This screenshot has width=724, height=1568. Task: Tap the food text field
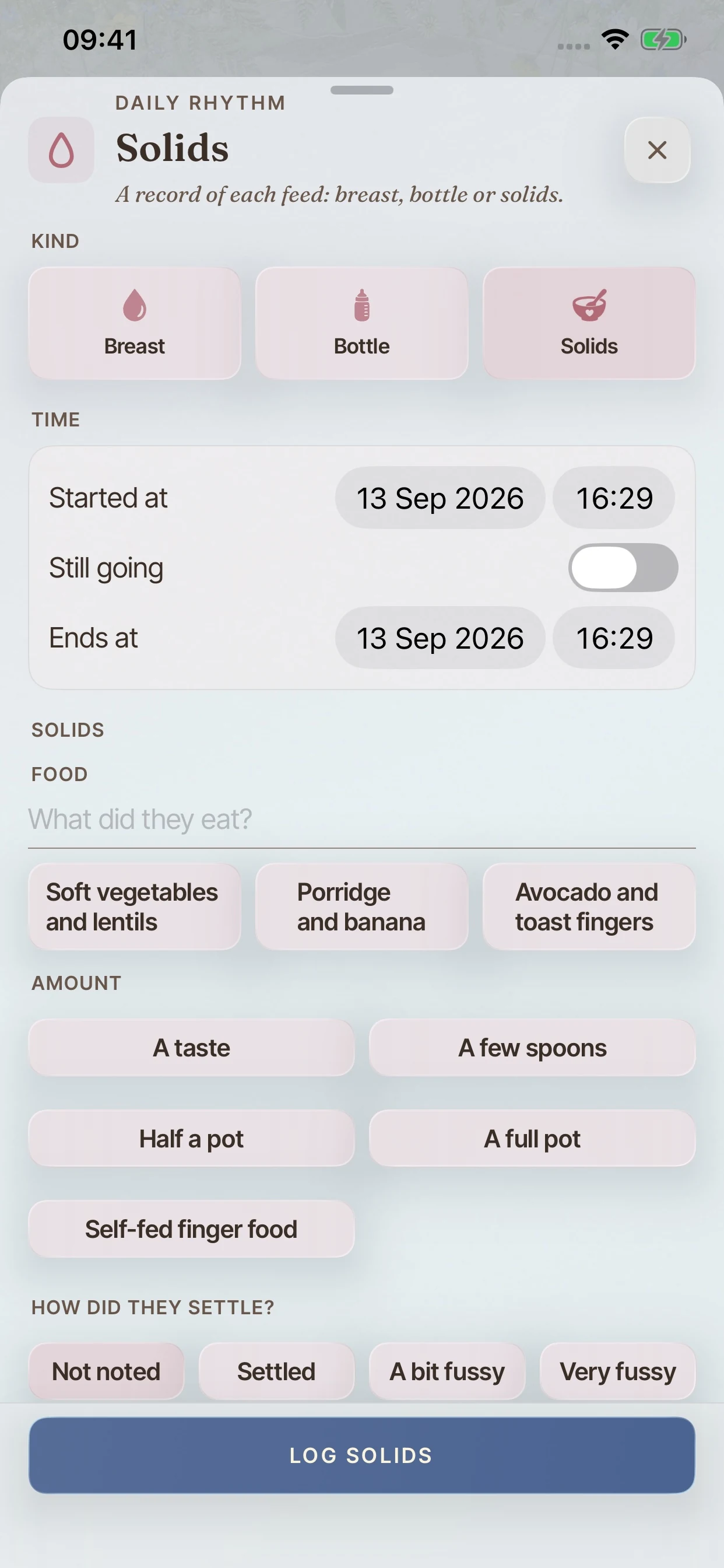pyautogui.click(x=362, y=820)
